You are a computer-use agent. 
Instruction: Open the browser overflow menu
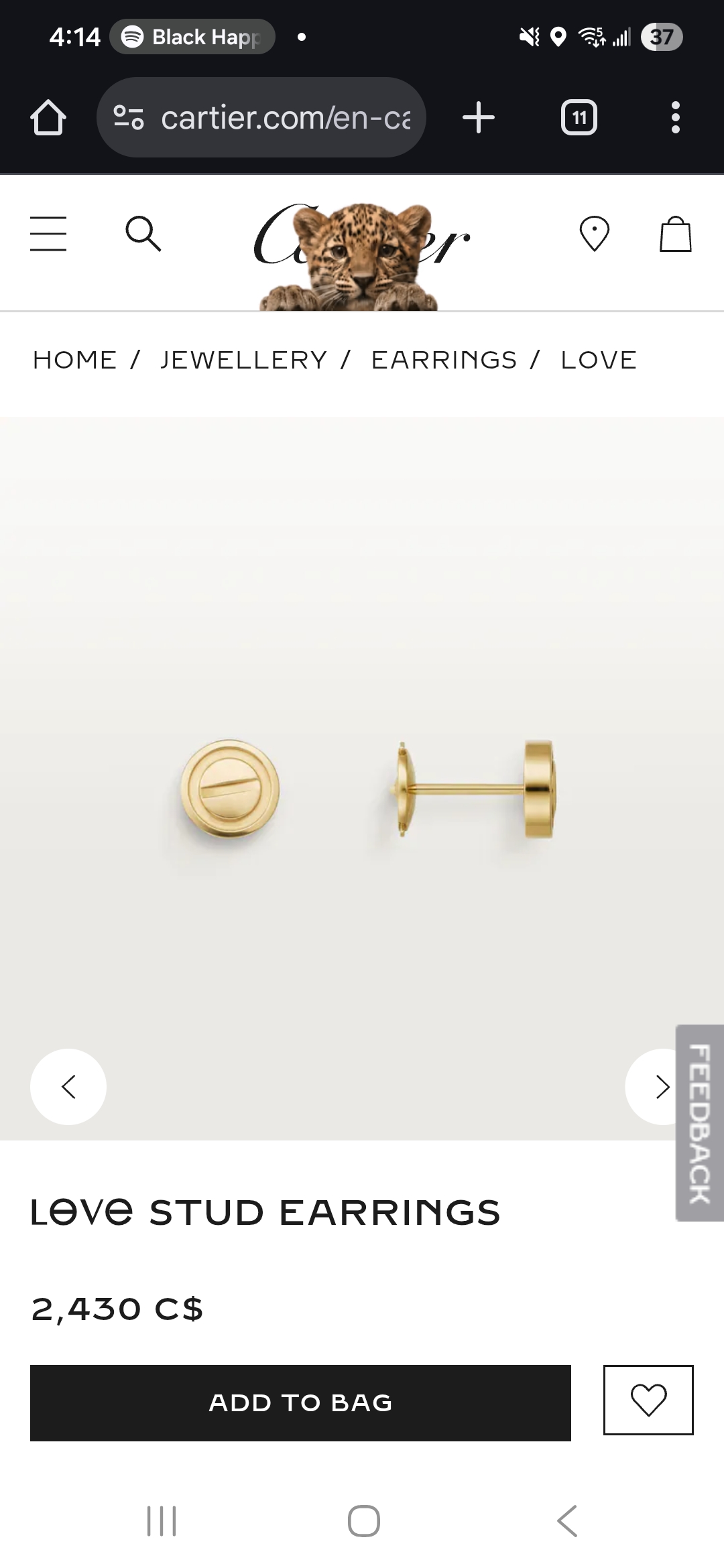click(x=675, y=118)
